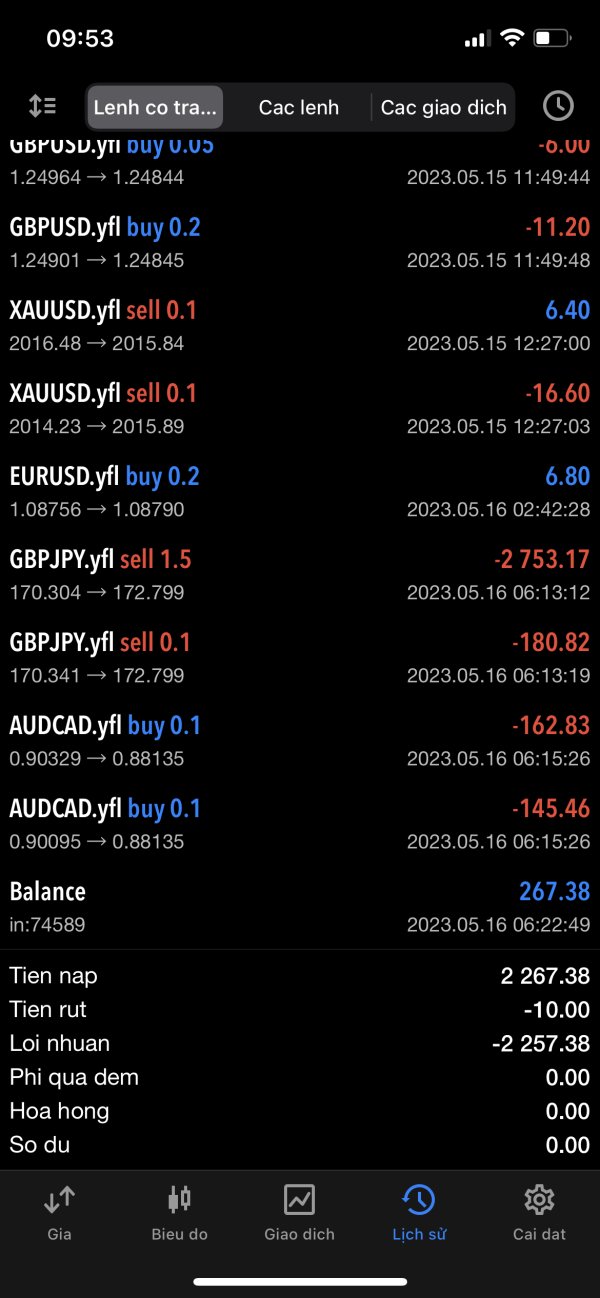The height and width of the screenshot is (1298, 600).
Task: Select the Lenh co tra... segment
Action: coord(155,107)
